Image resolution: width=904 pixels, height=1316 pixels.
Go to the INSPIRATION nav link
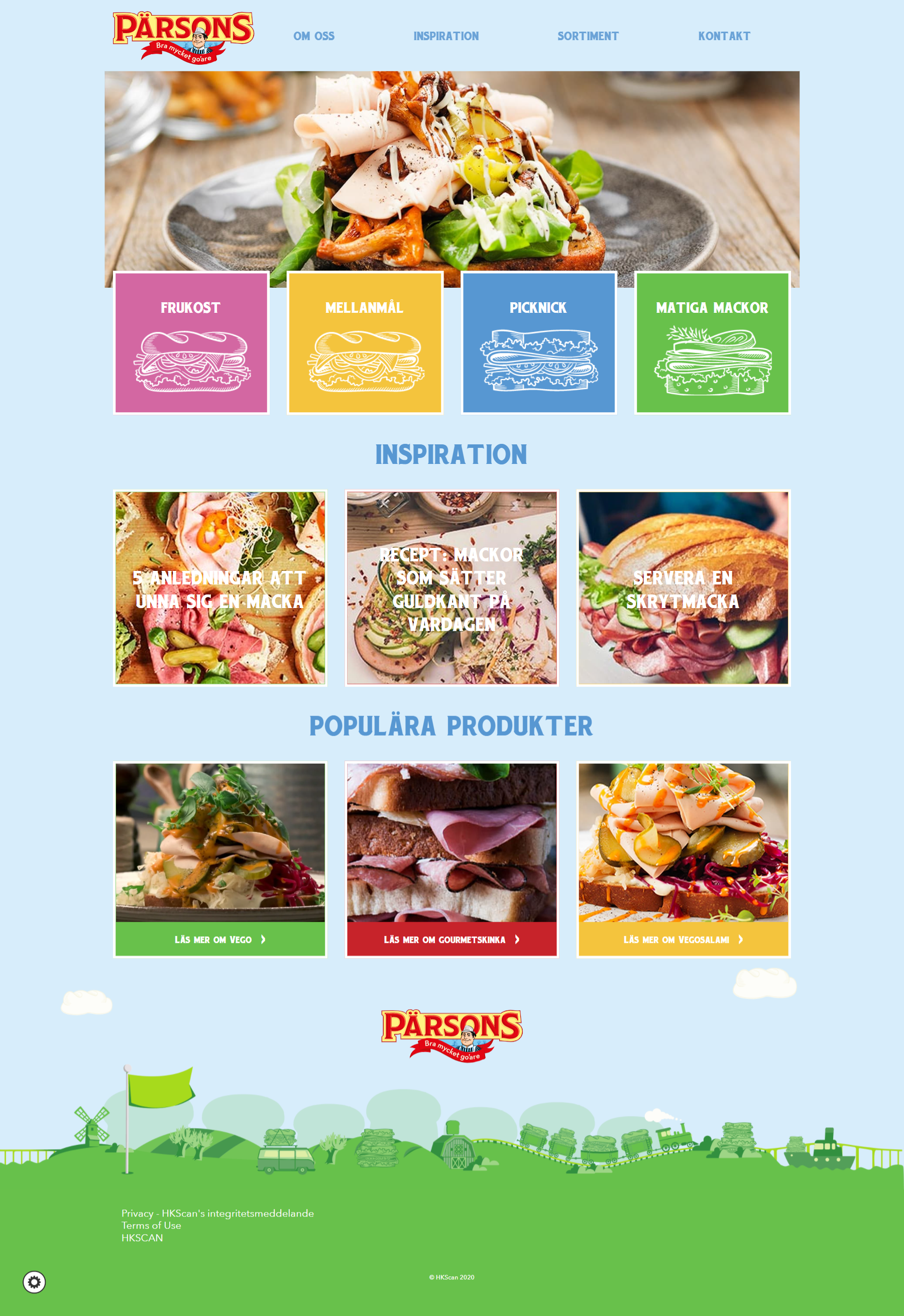(x=446, y=36)
